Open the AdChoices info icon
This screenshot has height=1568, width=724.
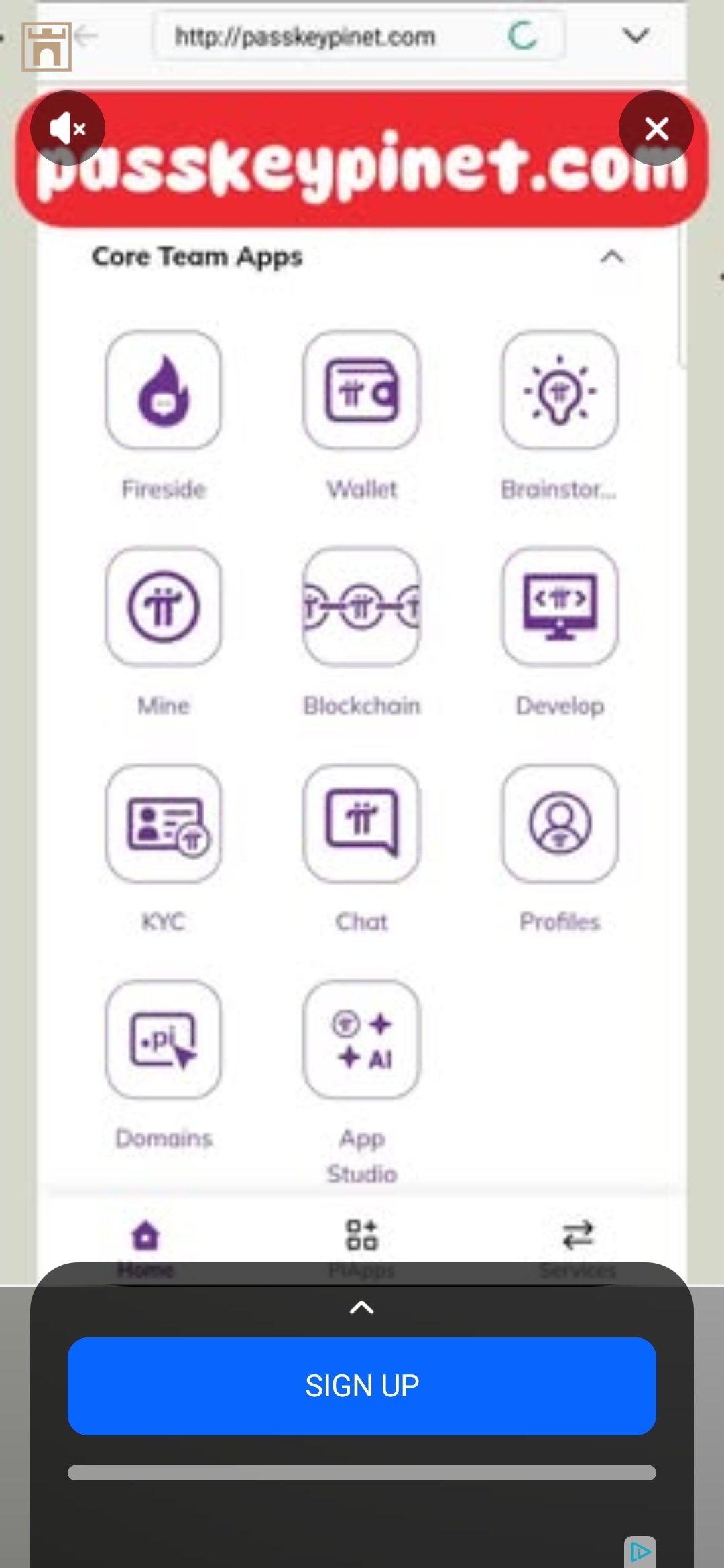640,1551
